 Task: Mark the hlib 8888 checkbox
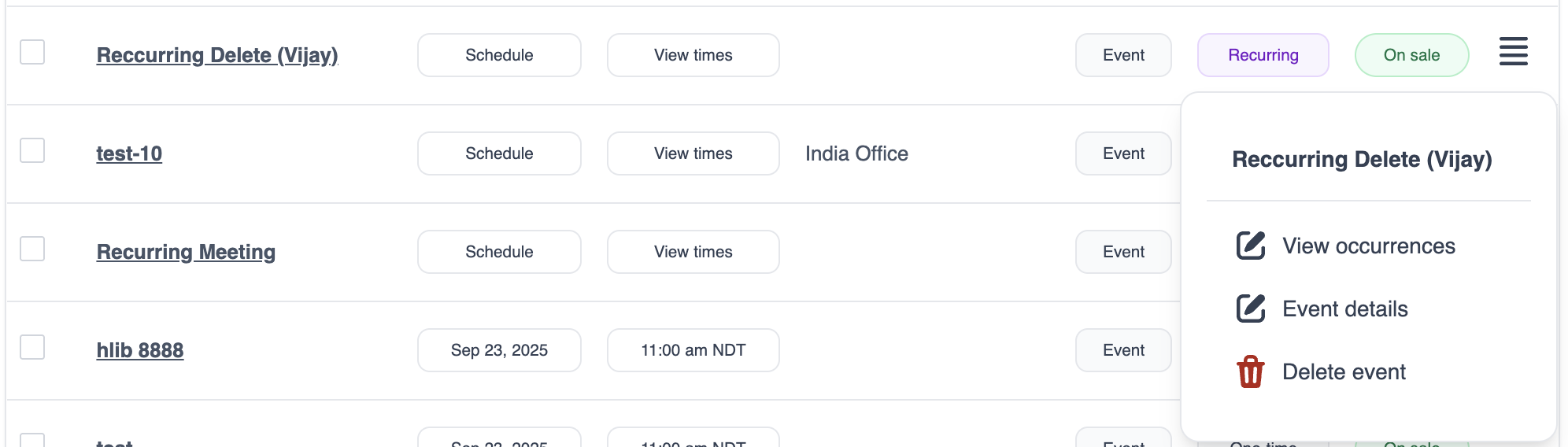32,347
